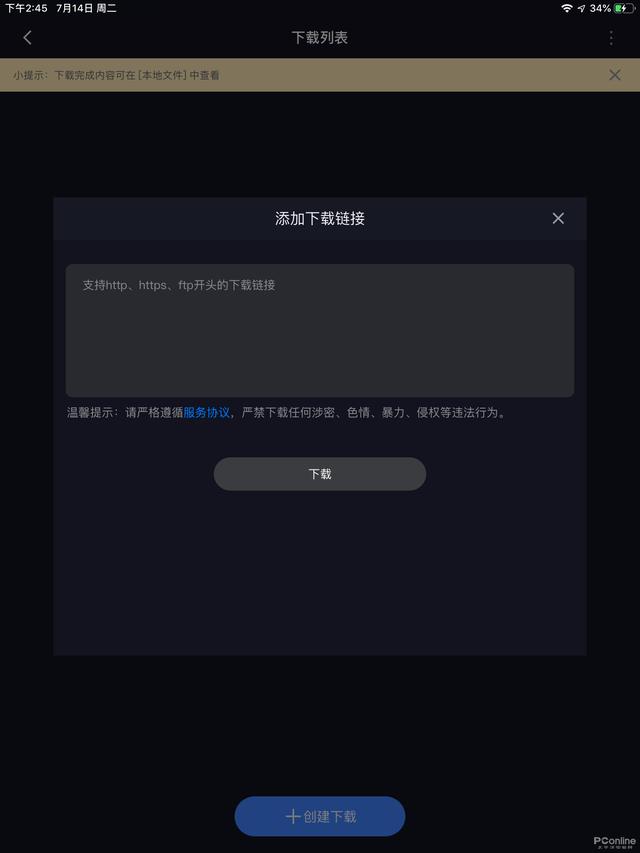Focus the download link text field

pyautogui.click(x=320, y=330)
